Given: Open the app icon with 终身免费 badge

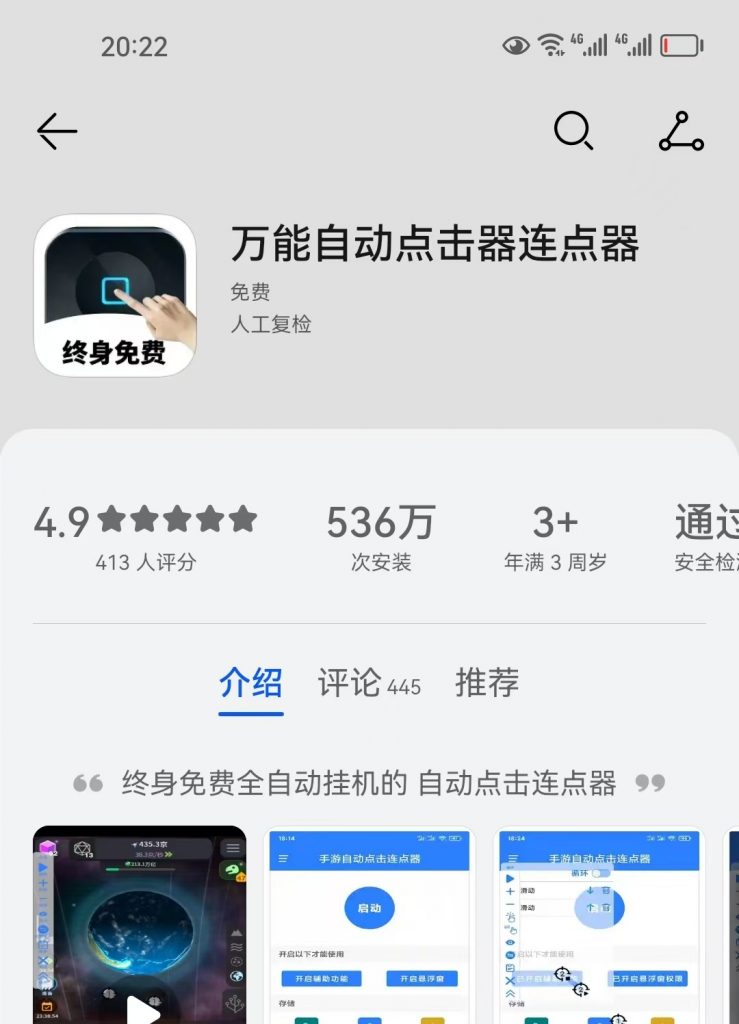Looking at the screenshot, I should click(x=114, y=293).
